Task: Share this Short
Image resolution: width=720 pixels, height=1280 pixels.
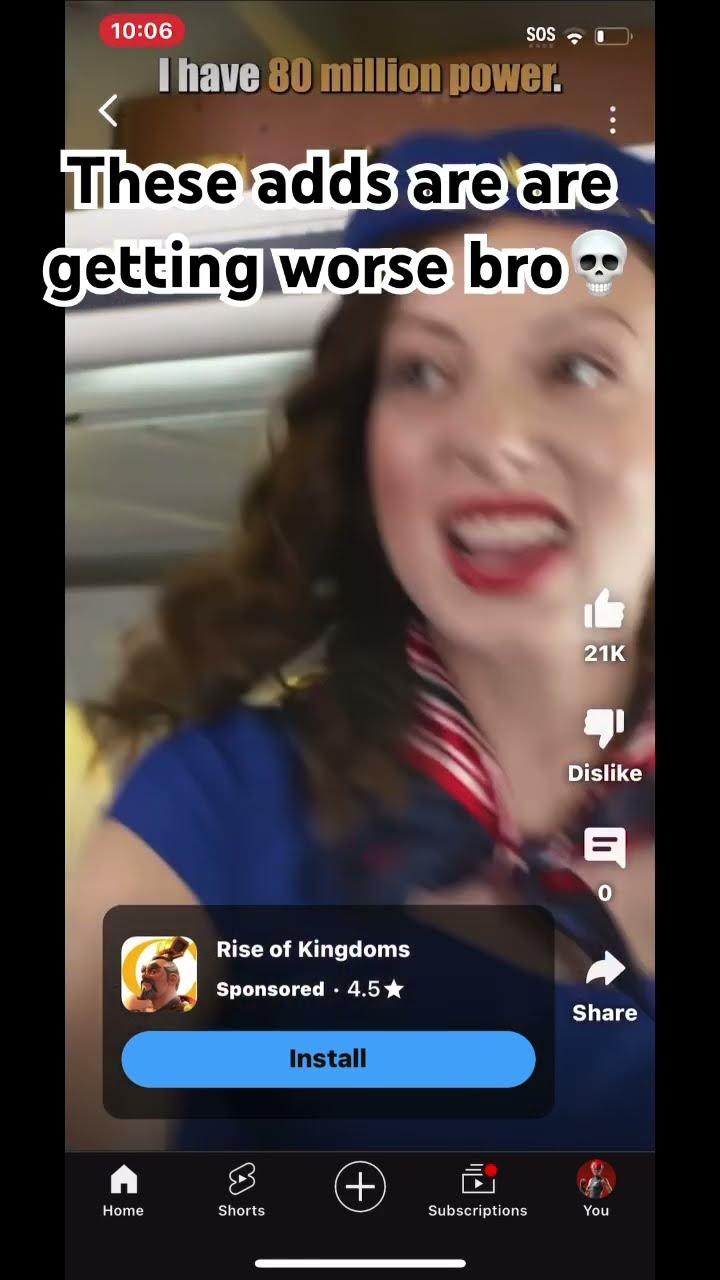Action: pyautogui.click(x=604, y=970)
